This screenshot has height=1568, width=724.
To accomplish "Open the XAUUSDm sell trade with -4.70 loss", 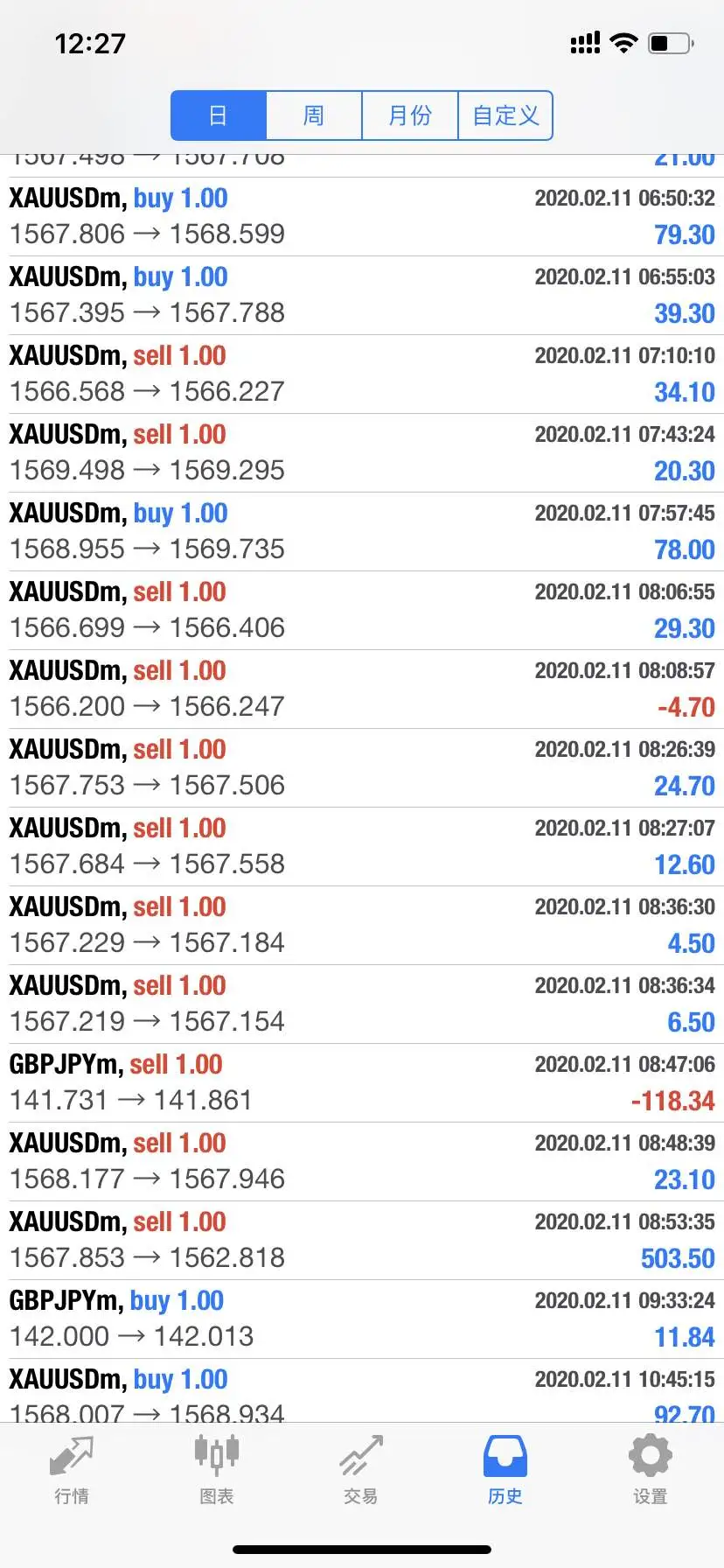I will [362, 689].
